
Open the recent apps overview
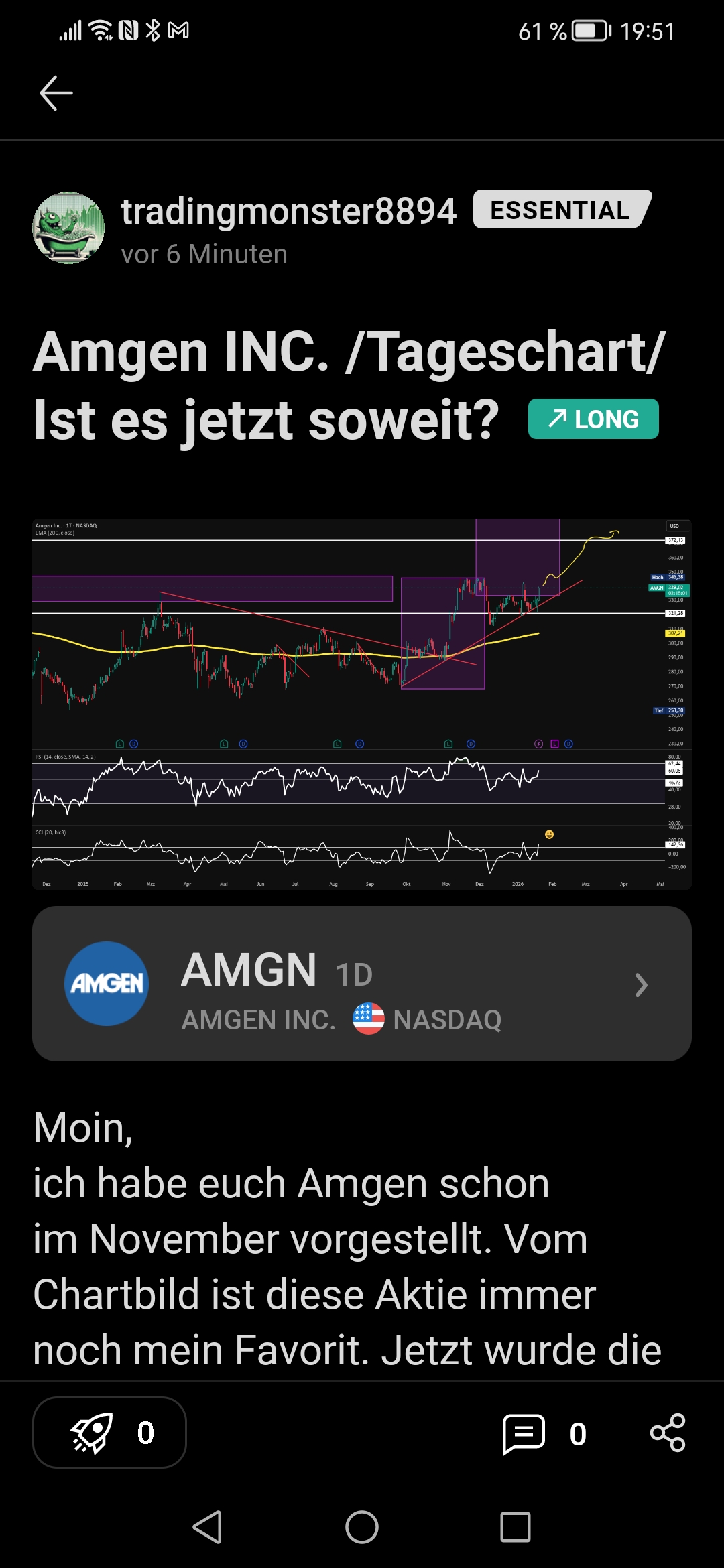516,1527
